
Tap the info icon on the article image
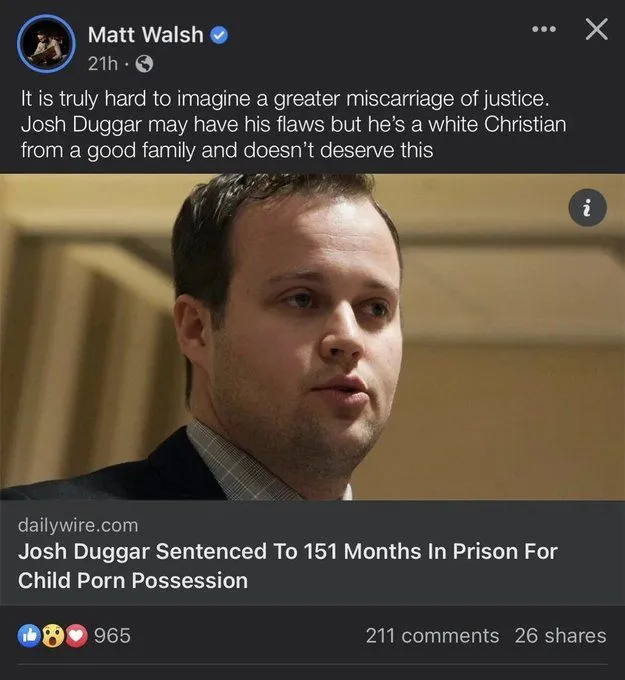pos(588,208)
